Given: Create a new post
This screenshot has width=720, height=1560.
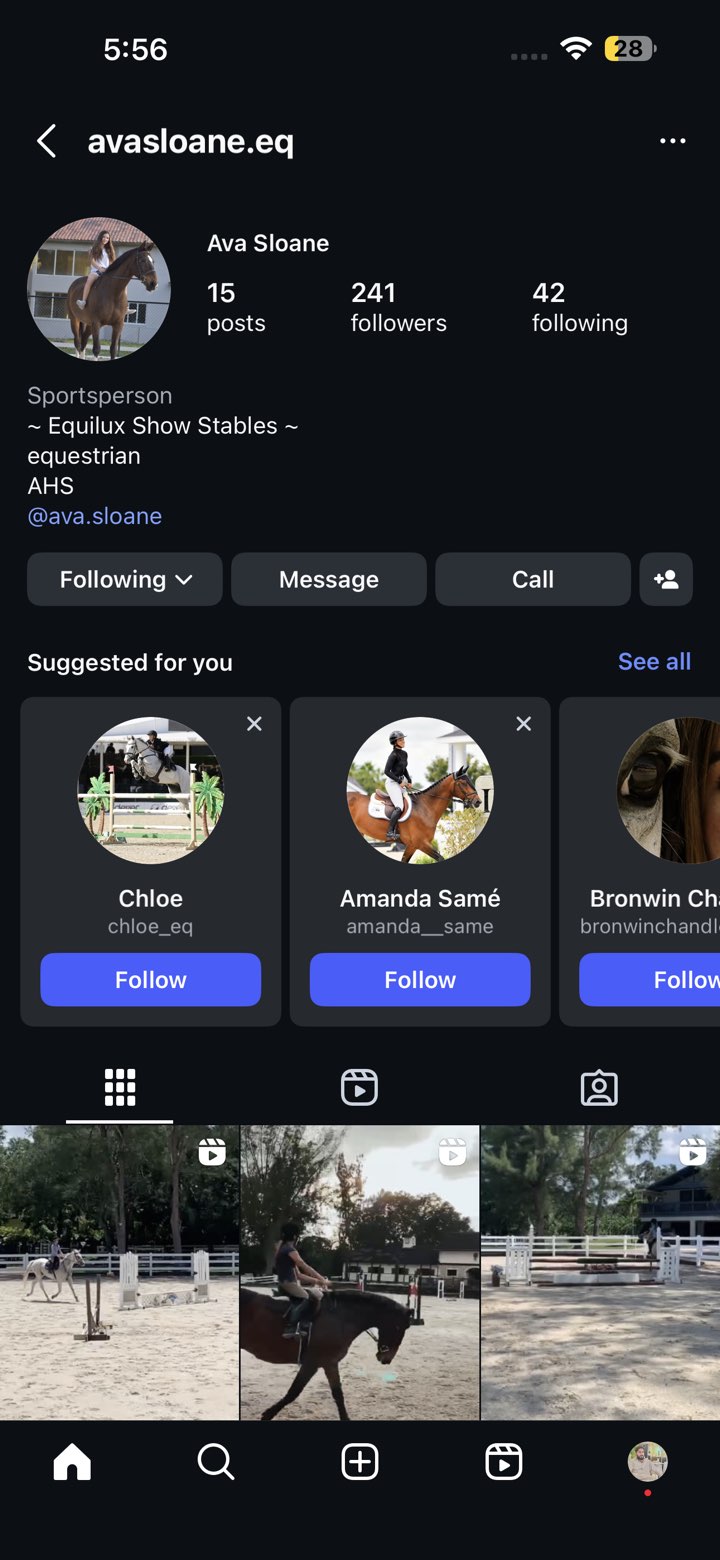Looking at the screenshot, I should (360, 1463).
